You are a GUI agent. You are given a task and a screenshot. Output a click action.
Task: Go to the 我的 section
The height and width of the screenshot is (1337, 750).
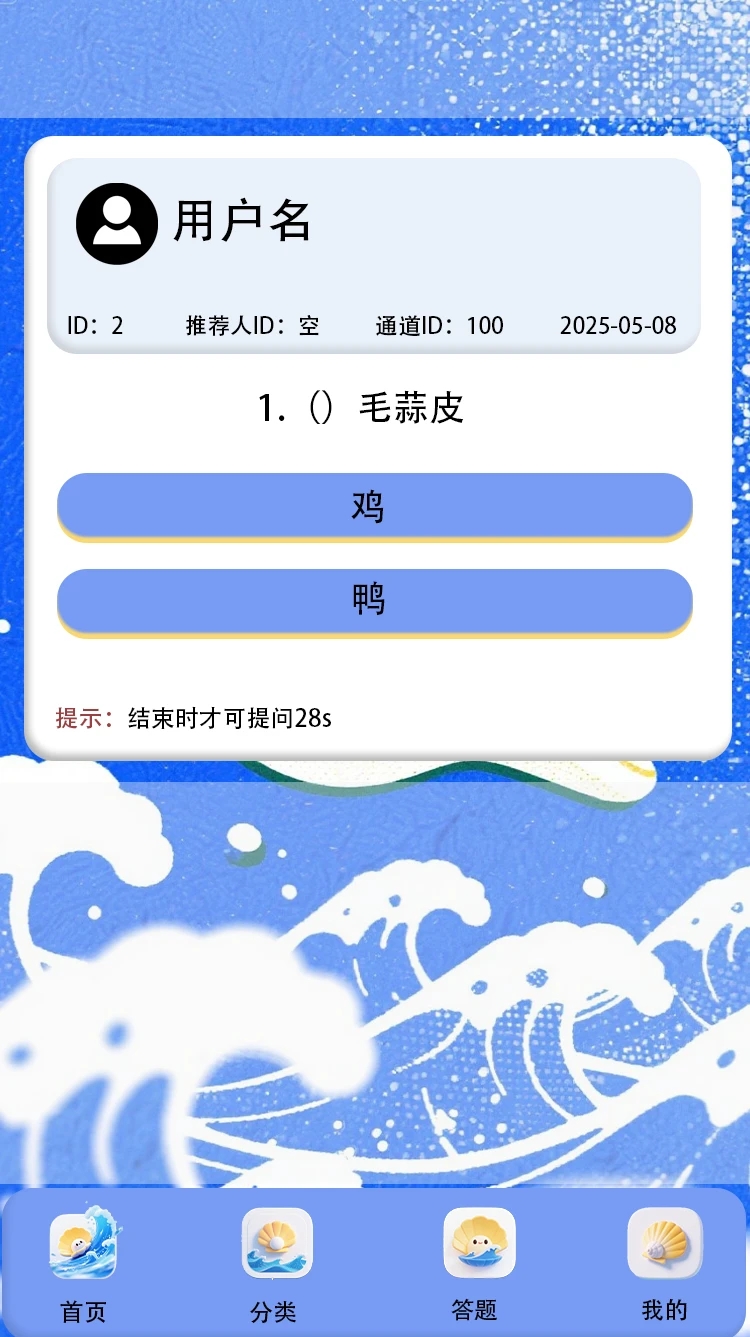664,1310
